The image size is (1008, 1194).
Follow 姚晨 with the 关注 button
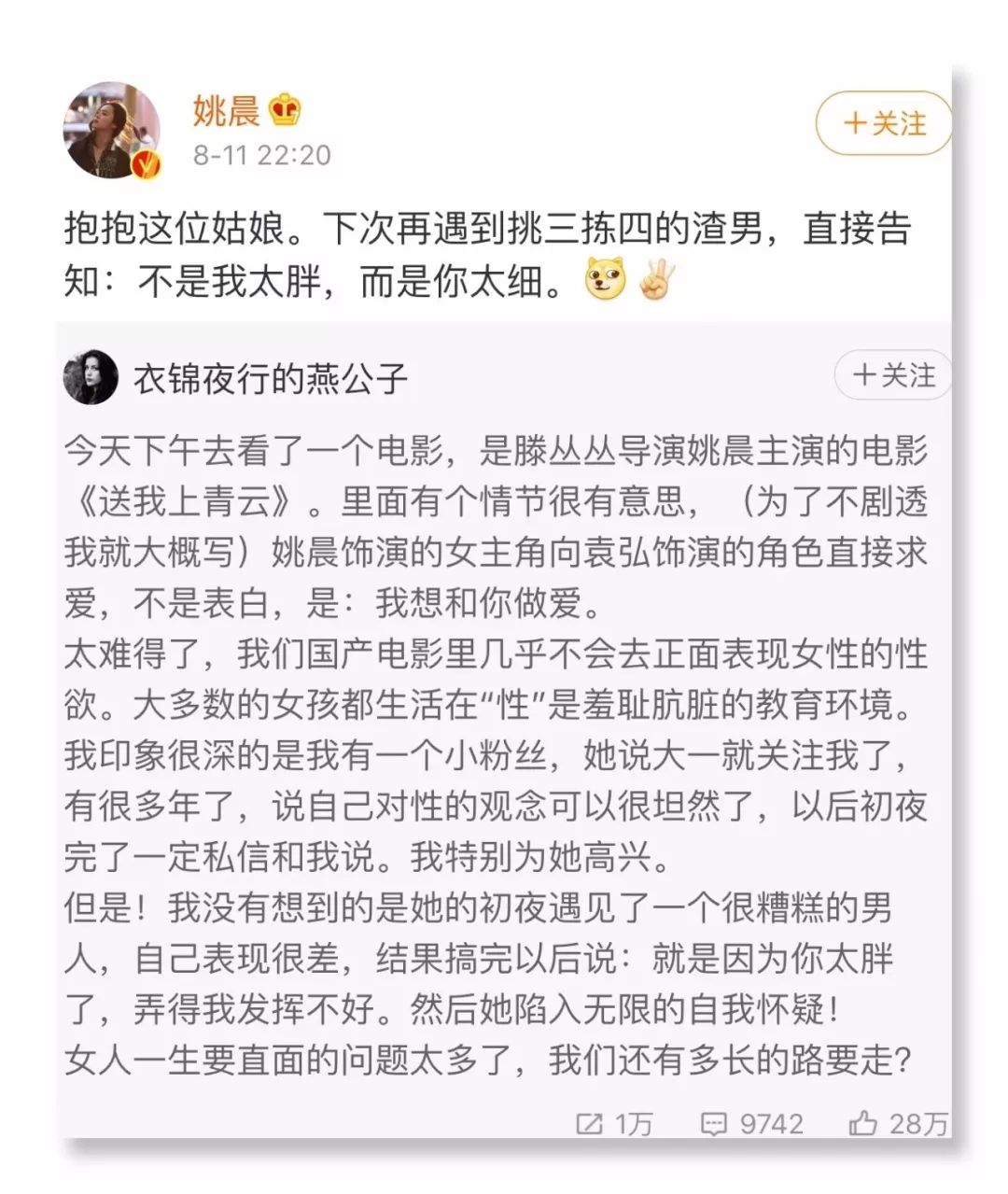pos(883,123)
